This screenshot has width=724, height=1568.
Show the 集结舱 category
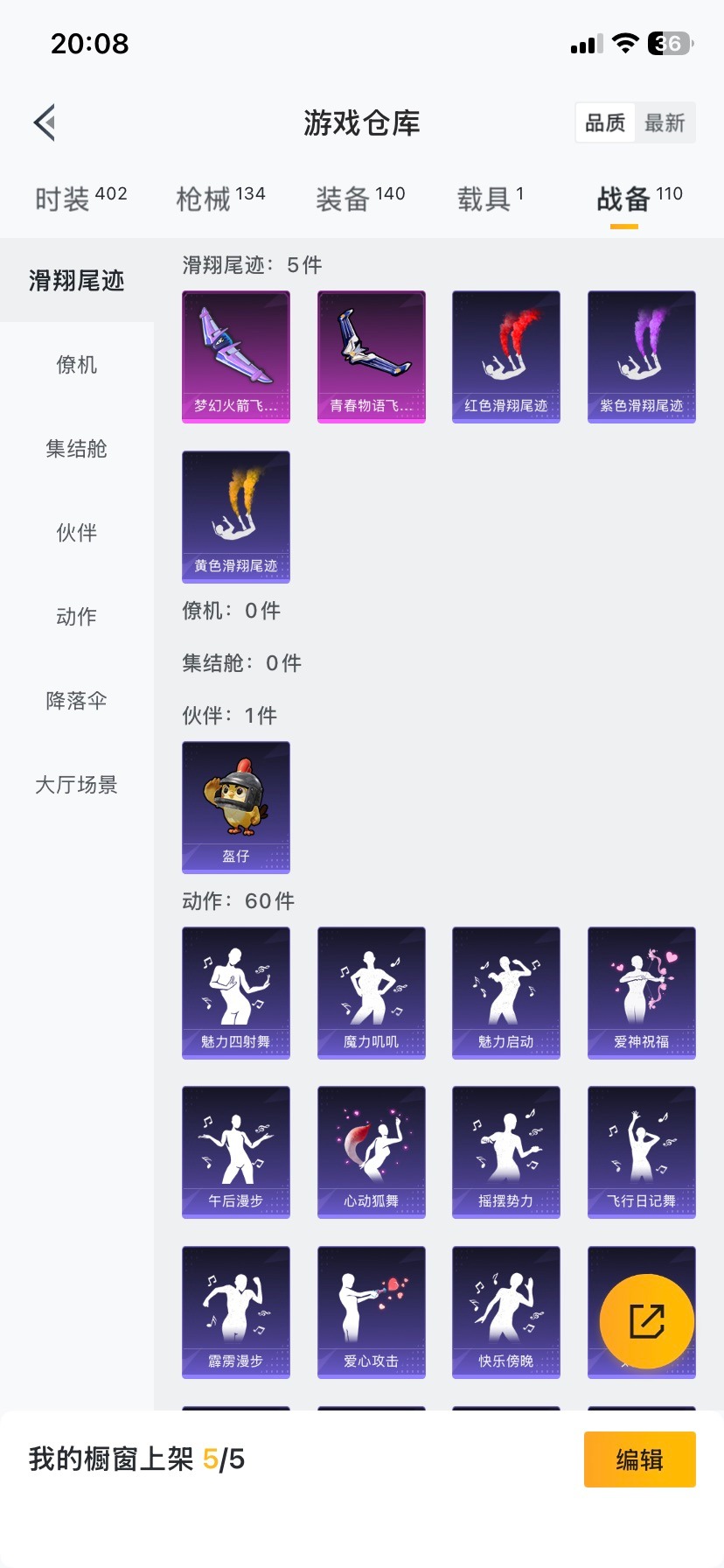pos(76,449)
